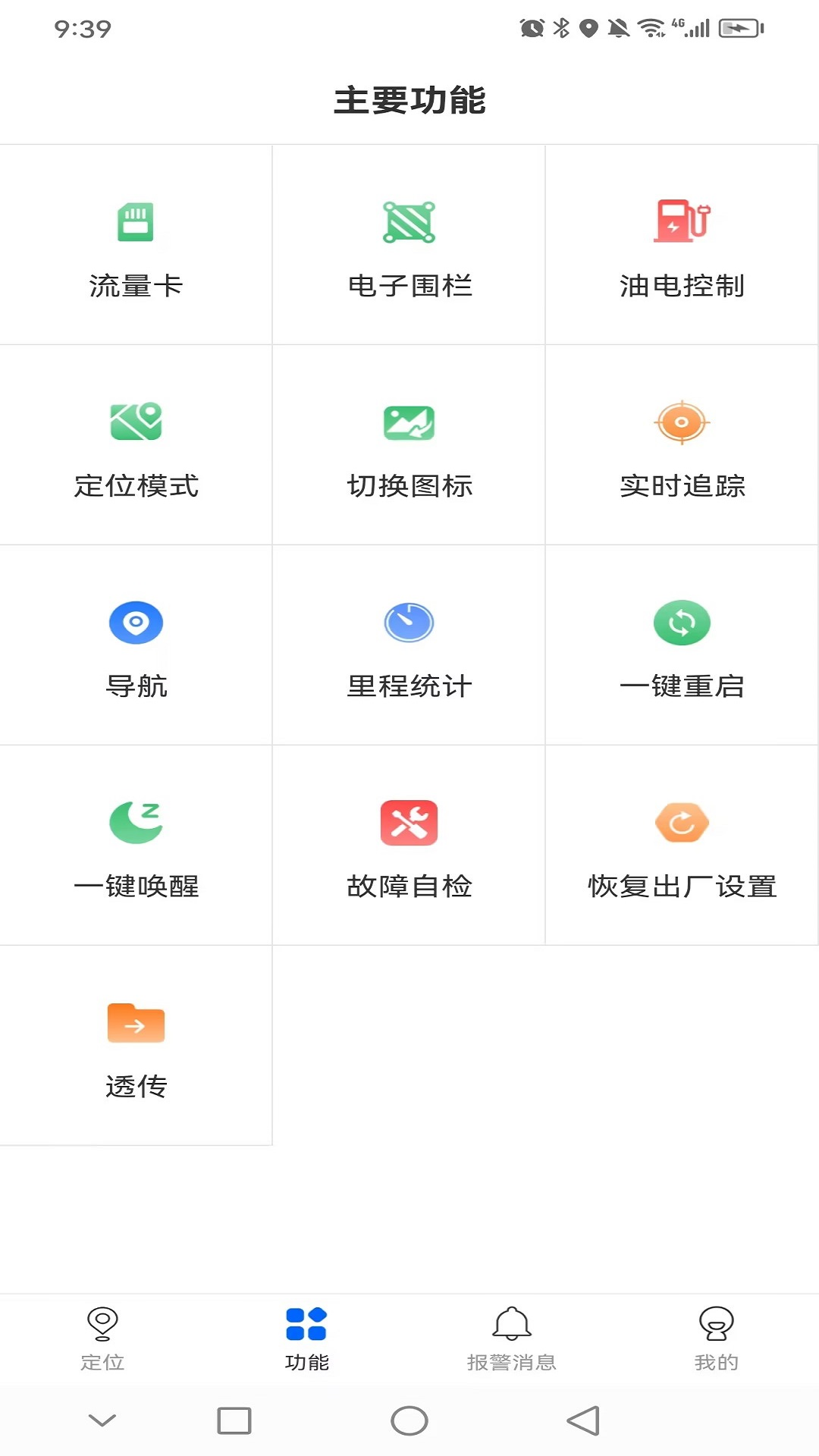The height and width of the screenshot is (1456, 819).
Task: Open the 定位模式 positioning mode settings
Action: tap(136, 451)
